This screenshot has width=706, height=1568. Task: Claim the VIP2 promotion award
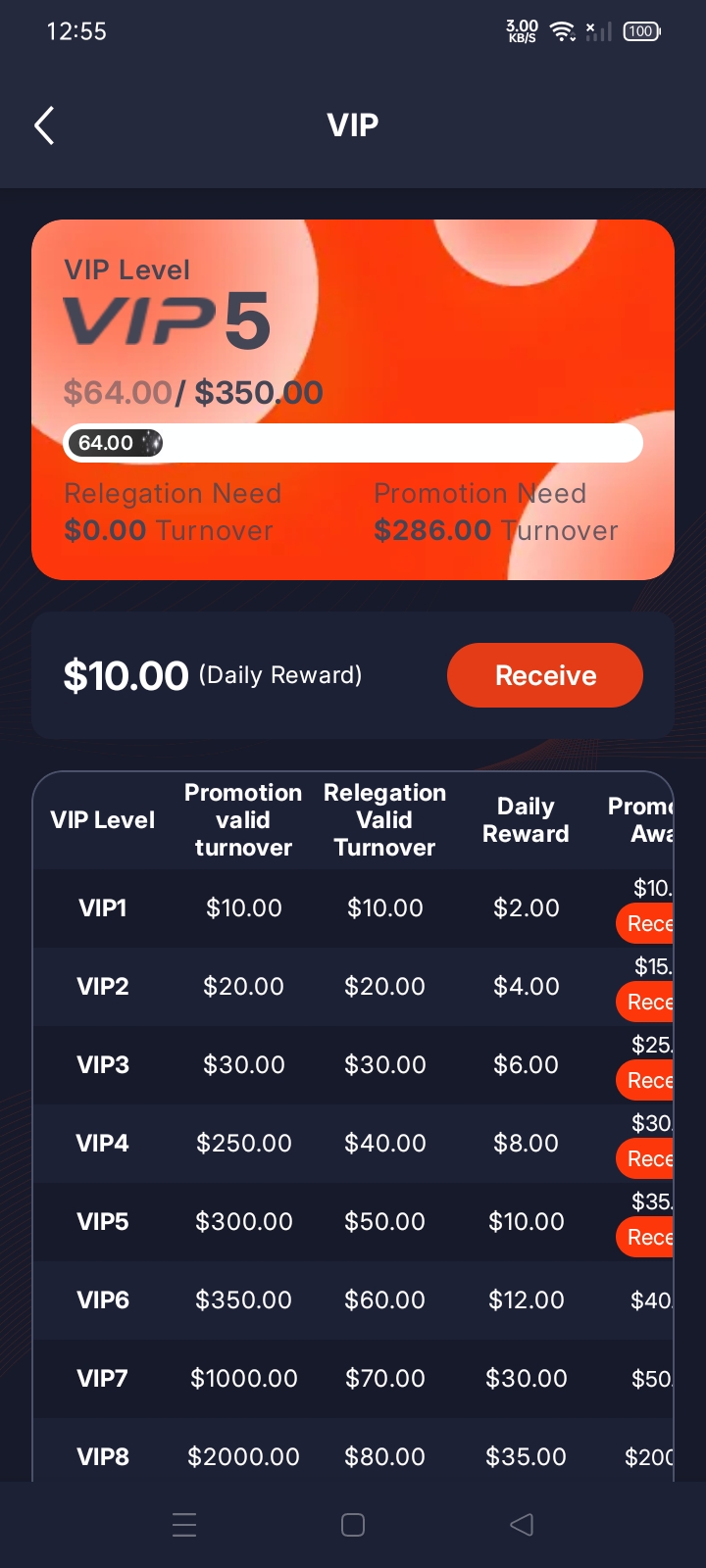(x=647, y=1003)
